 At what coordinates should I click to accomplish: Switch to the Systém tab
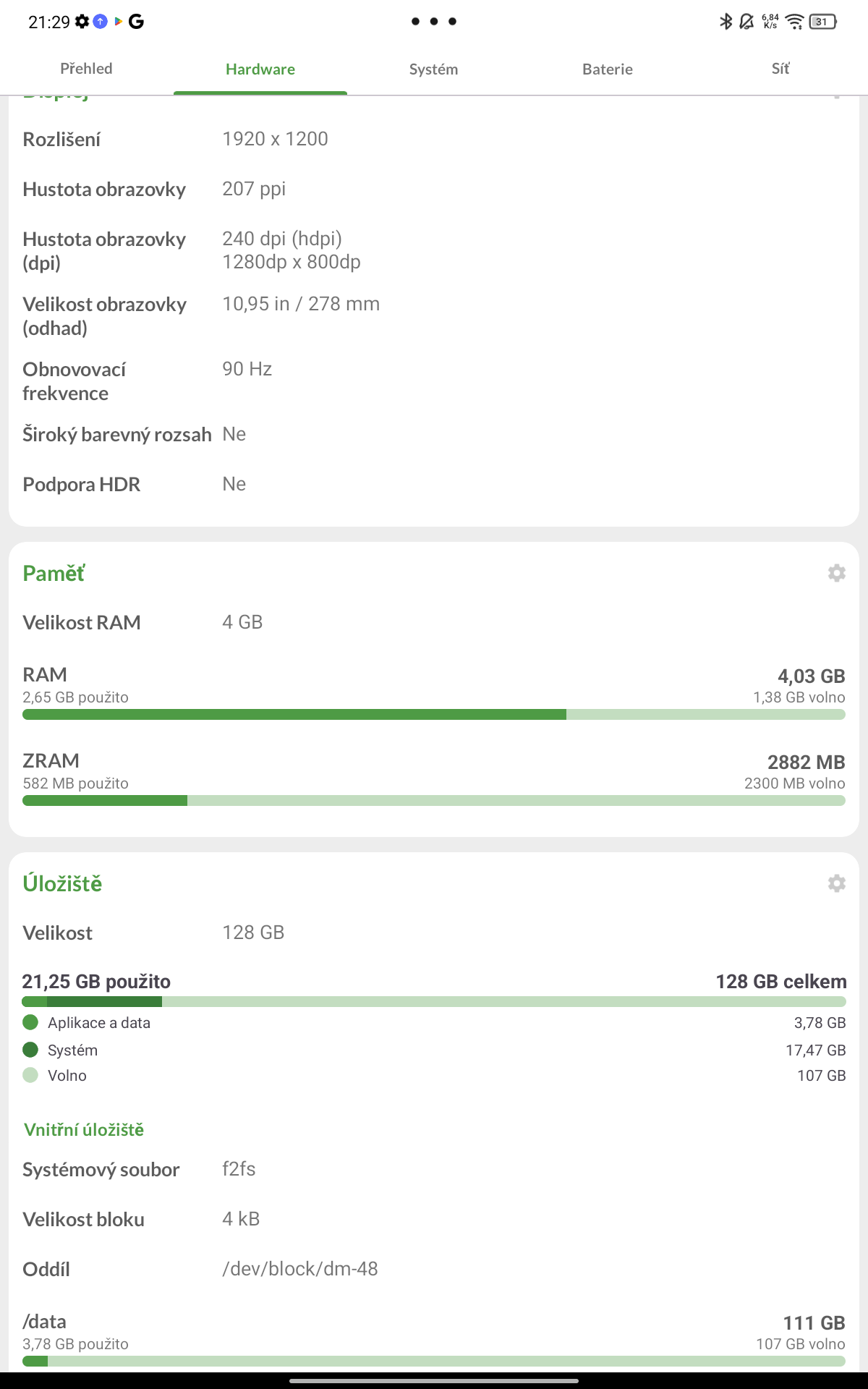coord(433,69)
